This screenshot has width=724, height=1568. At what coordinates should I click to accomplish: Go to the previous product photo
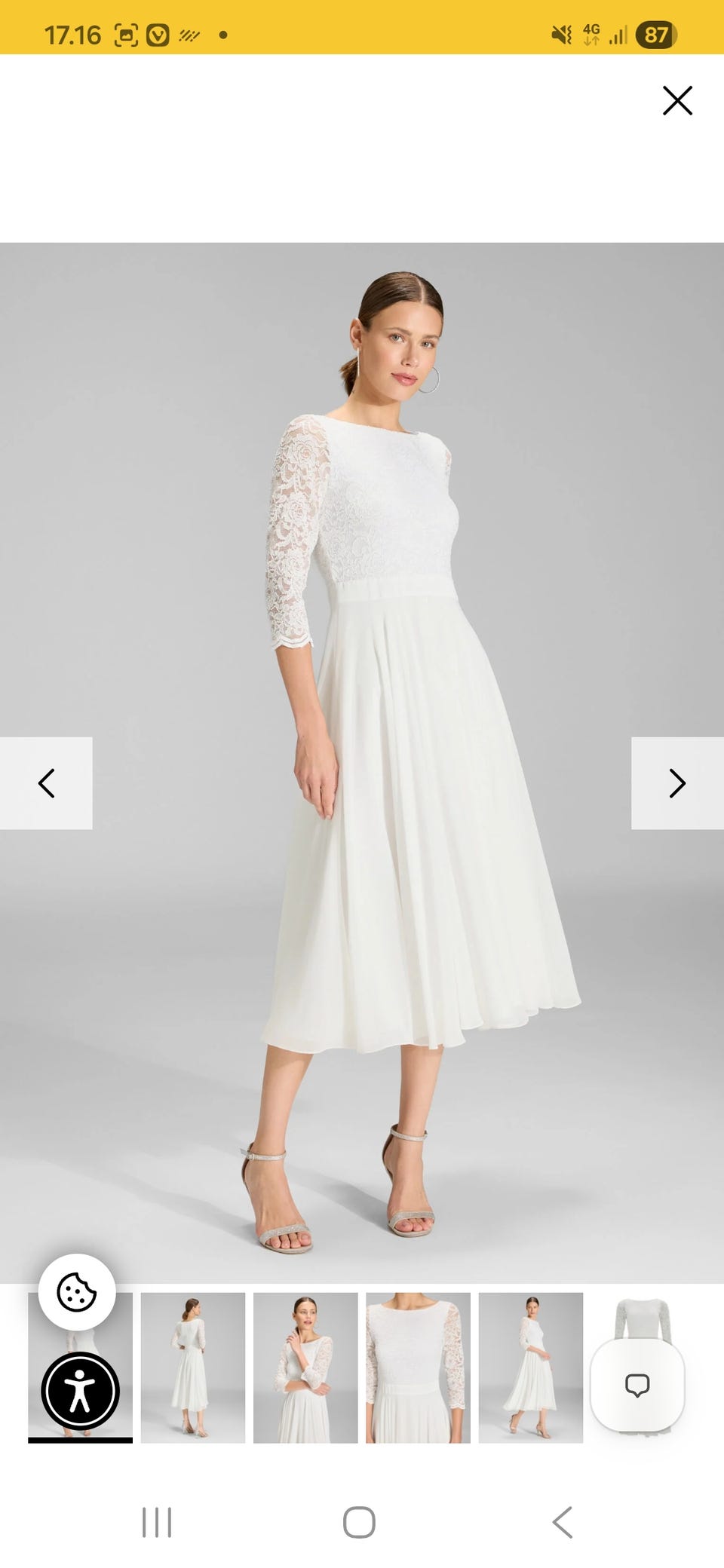tap(46, 783)
